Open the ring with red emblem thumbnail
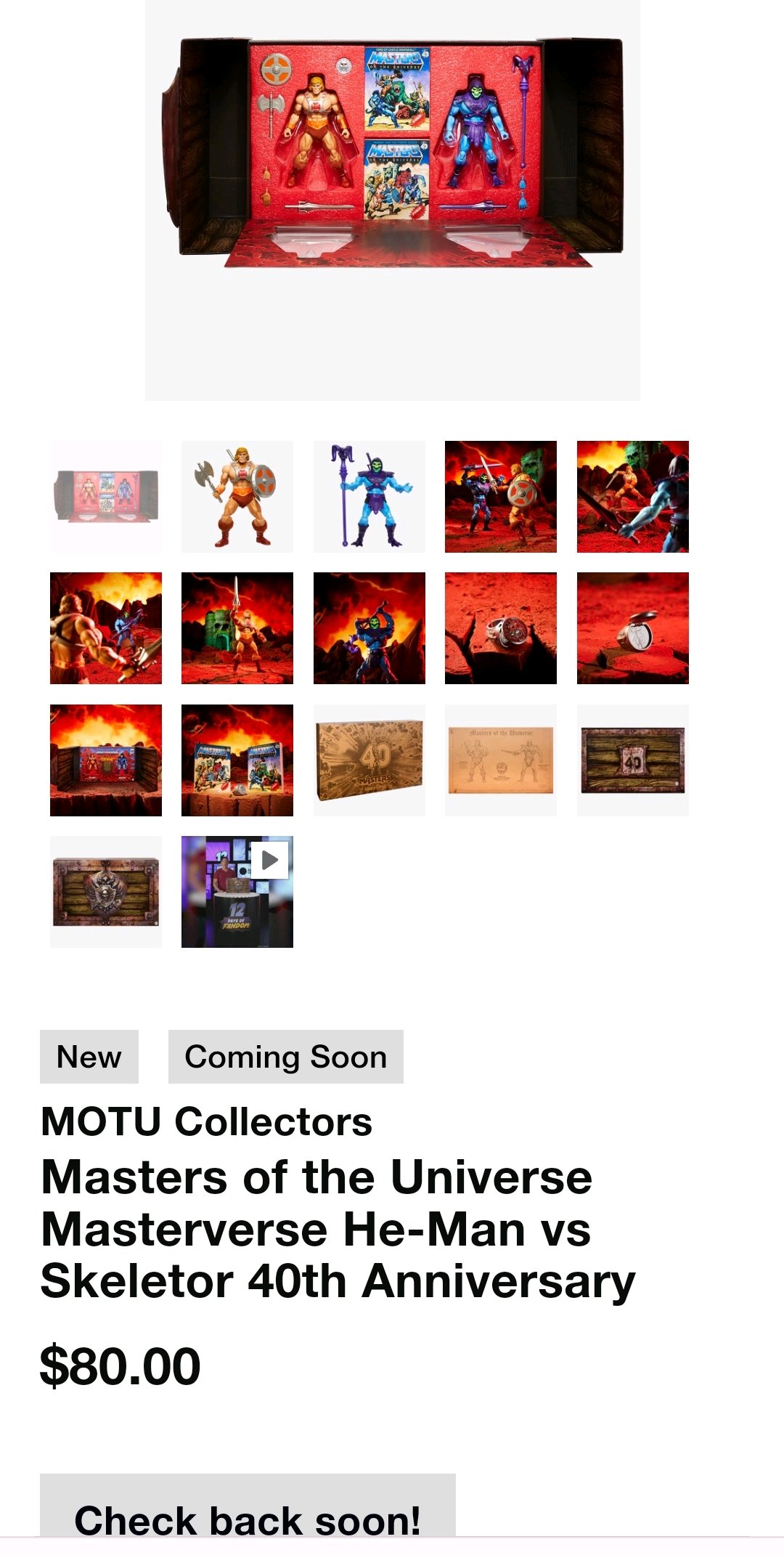Screen dimensions: 784x1555 click(501, 628)
